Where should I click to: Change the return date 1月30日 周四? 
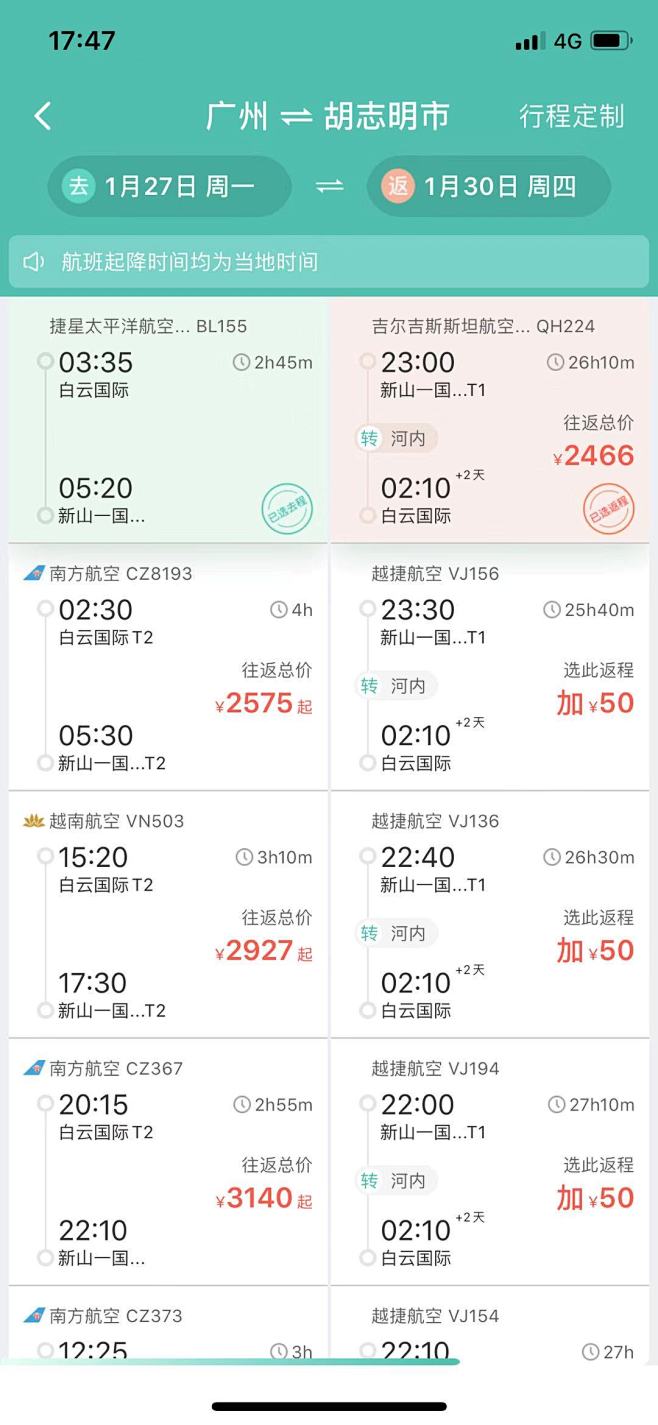point(489,186)
